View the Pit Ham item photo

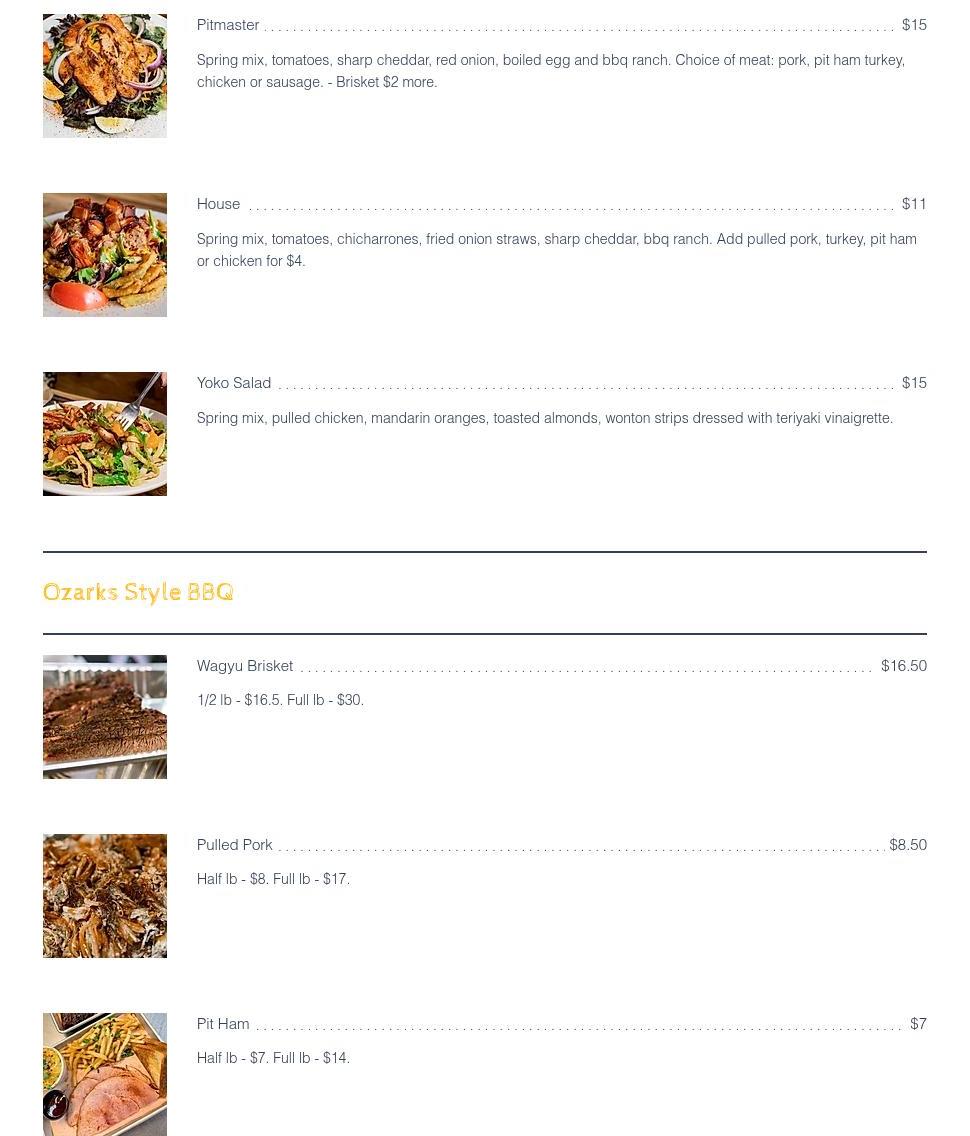click(105, 1074)
